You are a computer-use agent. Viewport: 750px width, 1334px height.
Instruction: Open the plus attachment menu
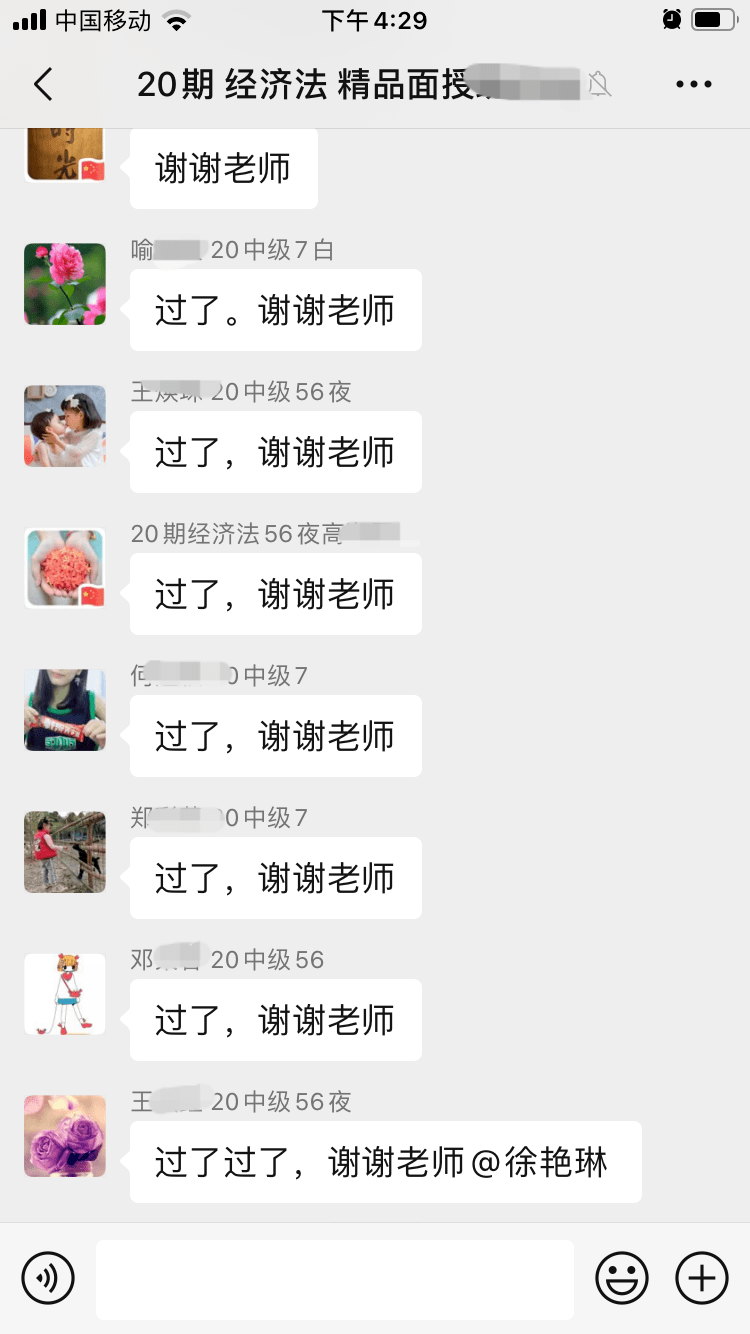pyautogui.click(x=702, y=1277)
